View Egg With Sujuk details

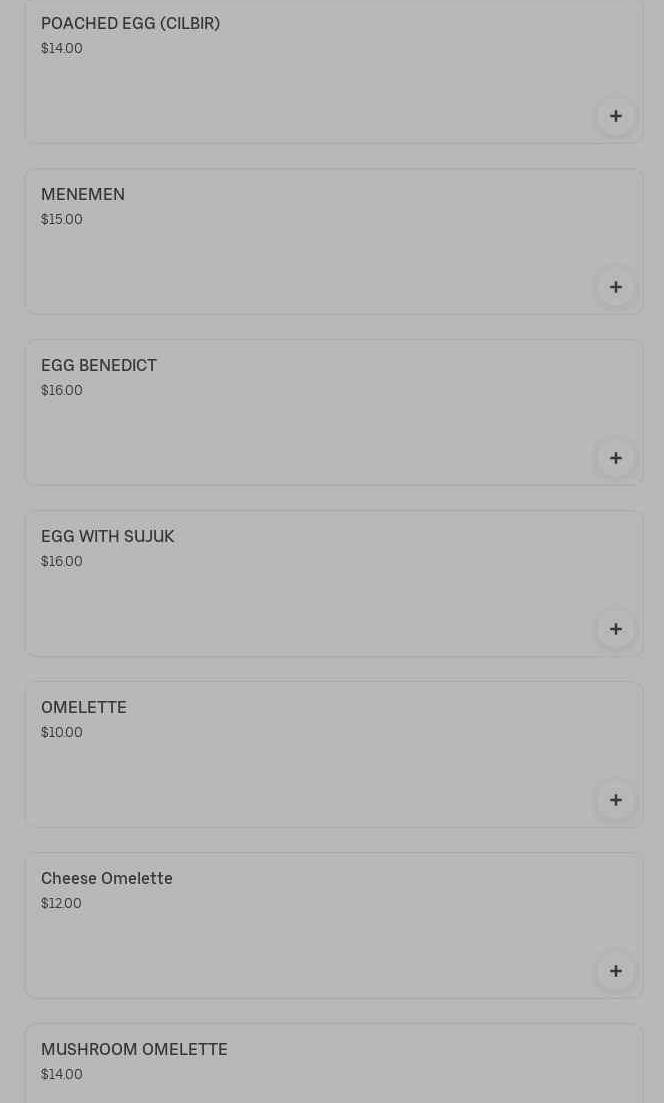click(x=300, y=583)
